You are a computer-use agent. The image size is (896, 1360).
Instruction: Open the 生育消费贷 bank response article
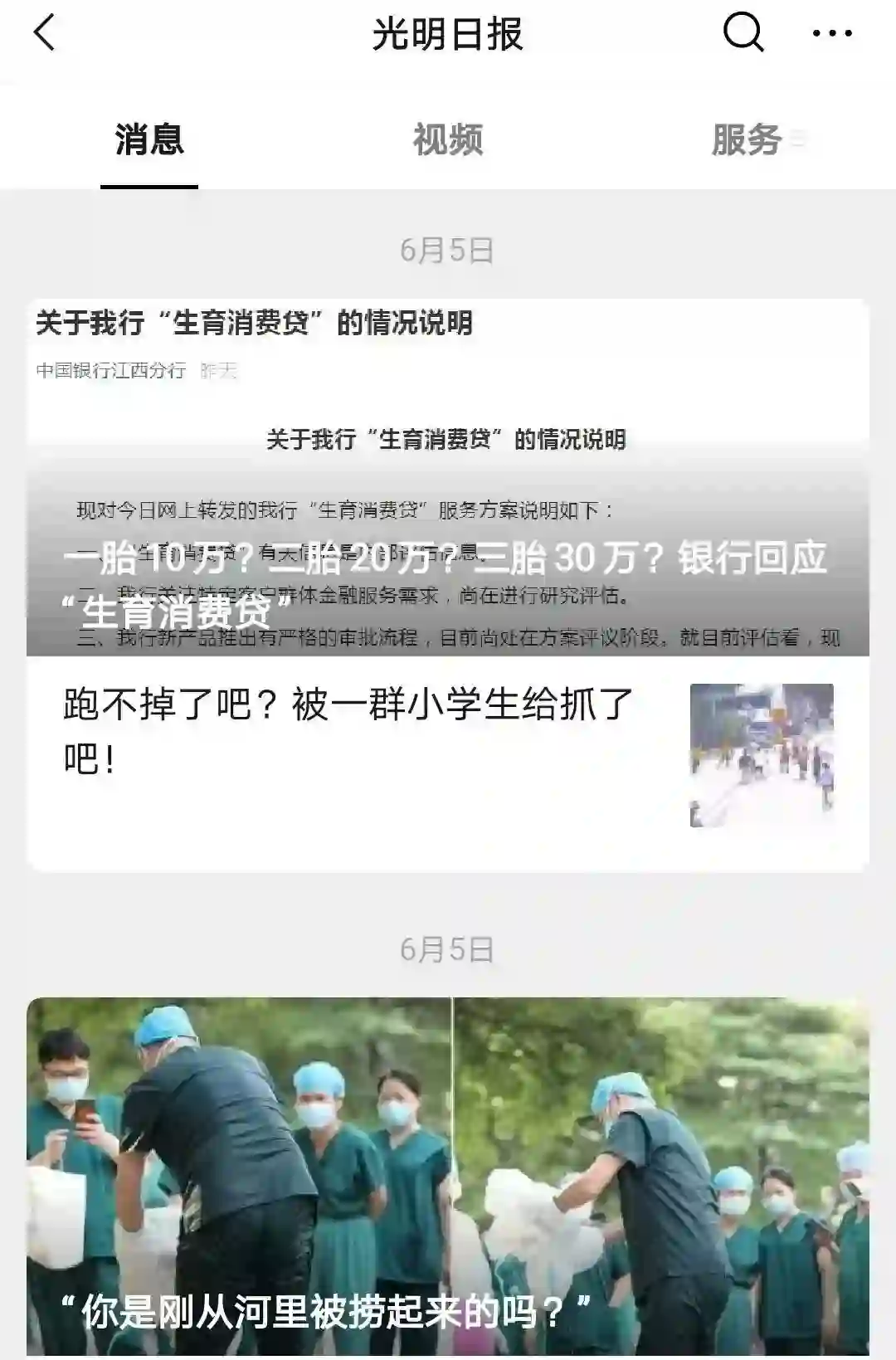(x=448, y=498)
